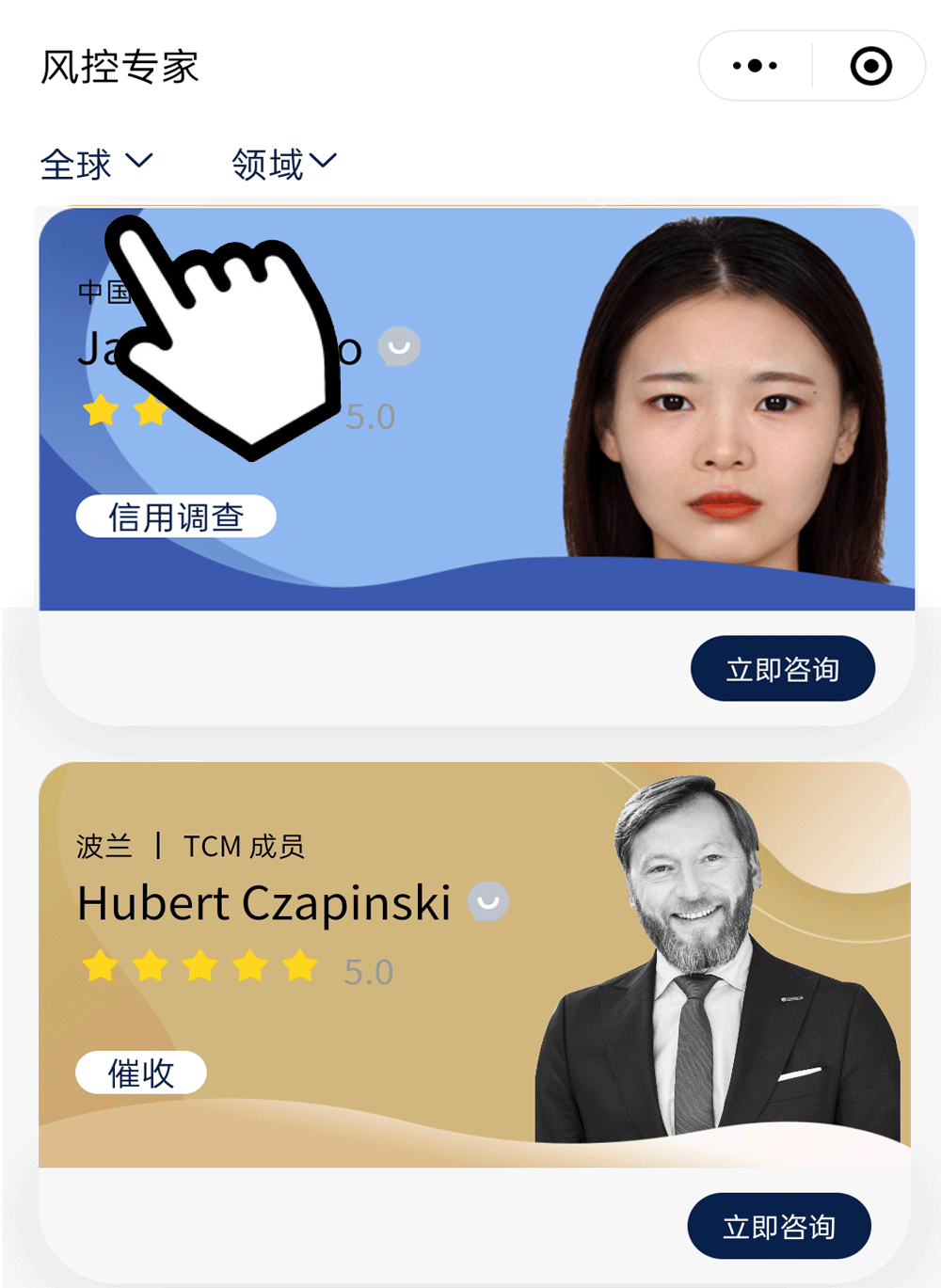This screenshot has height=1288, width=941.
Task: Tap the chat bubble icon beside Hubert Czapinski
Action: pos(488,901)
